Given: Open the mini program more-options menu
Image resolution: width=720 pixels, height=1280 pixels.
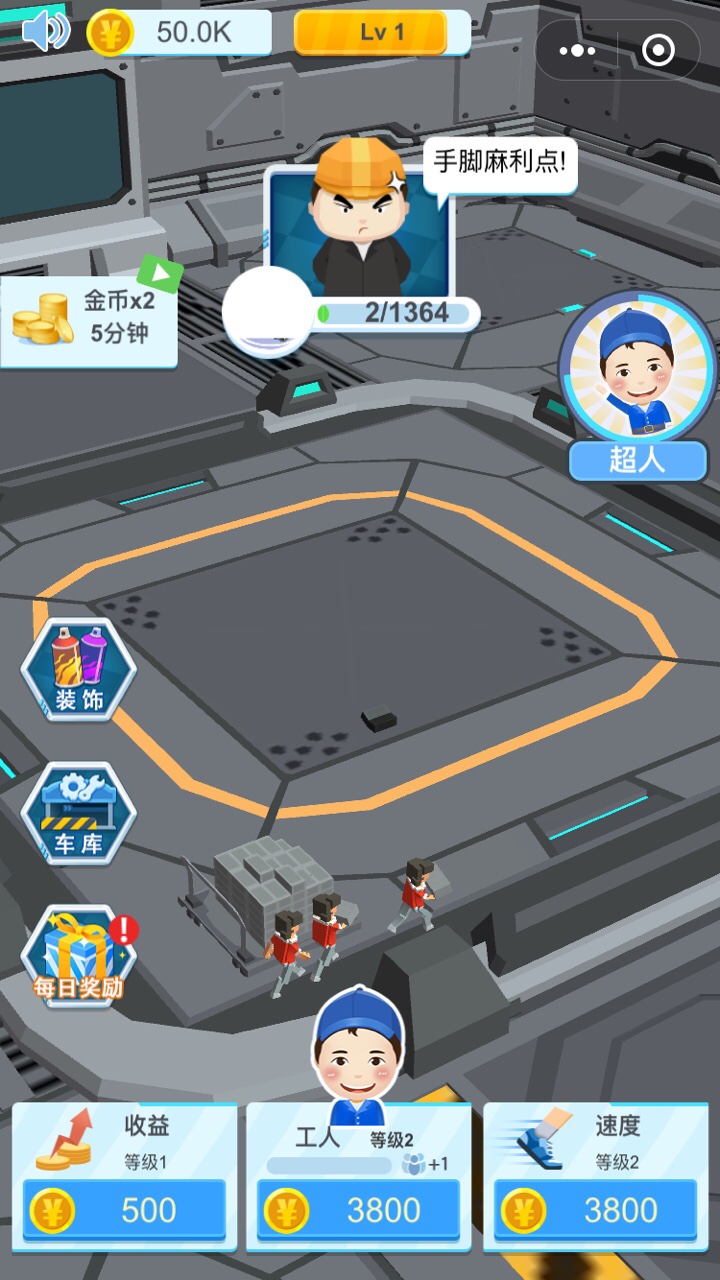Looking at the screenshot, I should coord(578,50).
